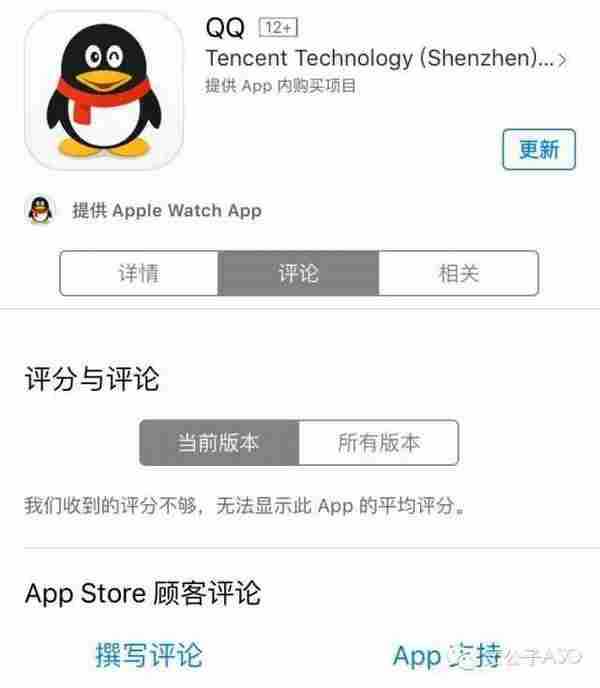
Task: Open Tencent Technology developer page
Action: pos(385,58)
